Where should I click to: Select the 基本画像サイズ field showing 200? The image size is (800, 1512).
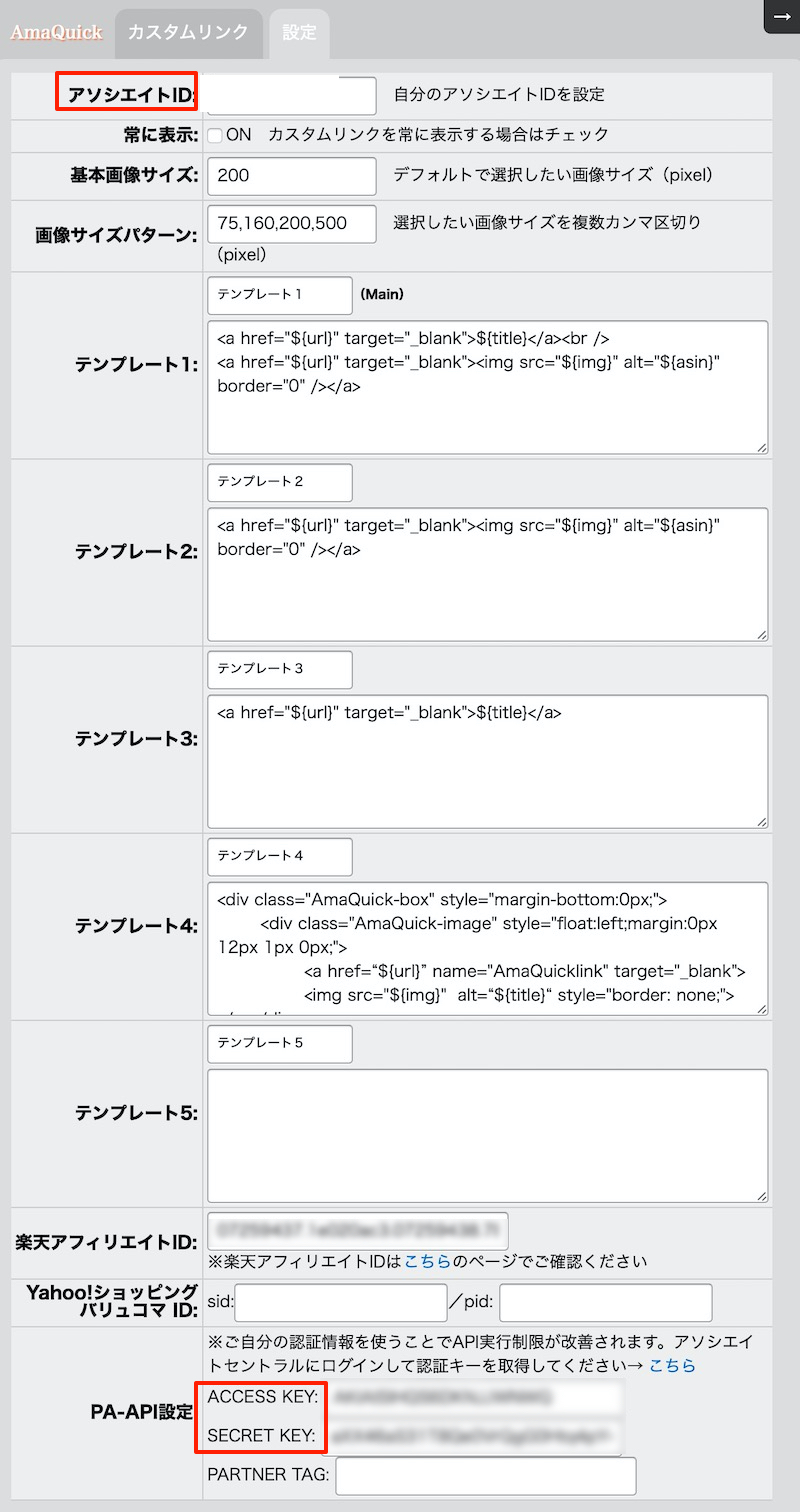tap(291, 176)
